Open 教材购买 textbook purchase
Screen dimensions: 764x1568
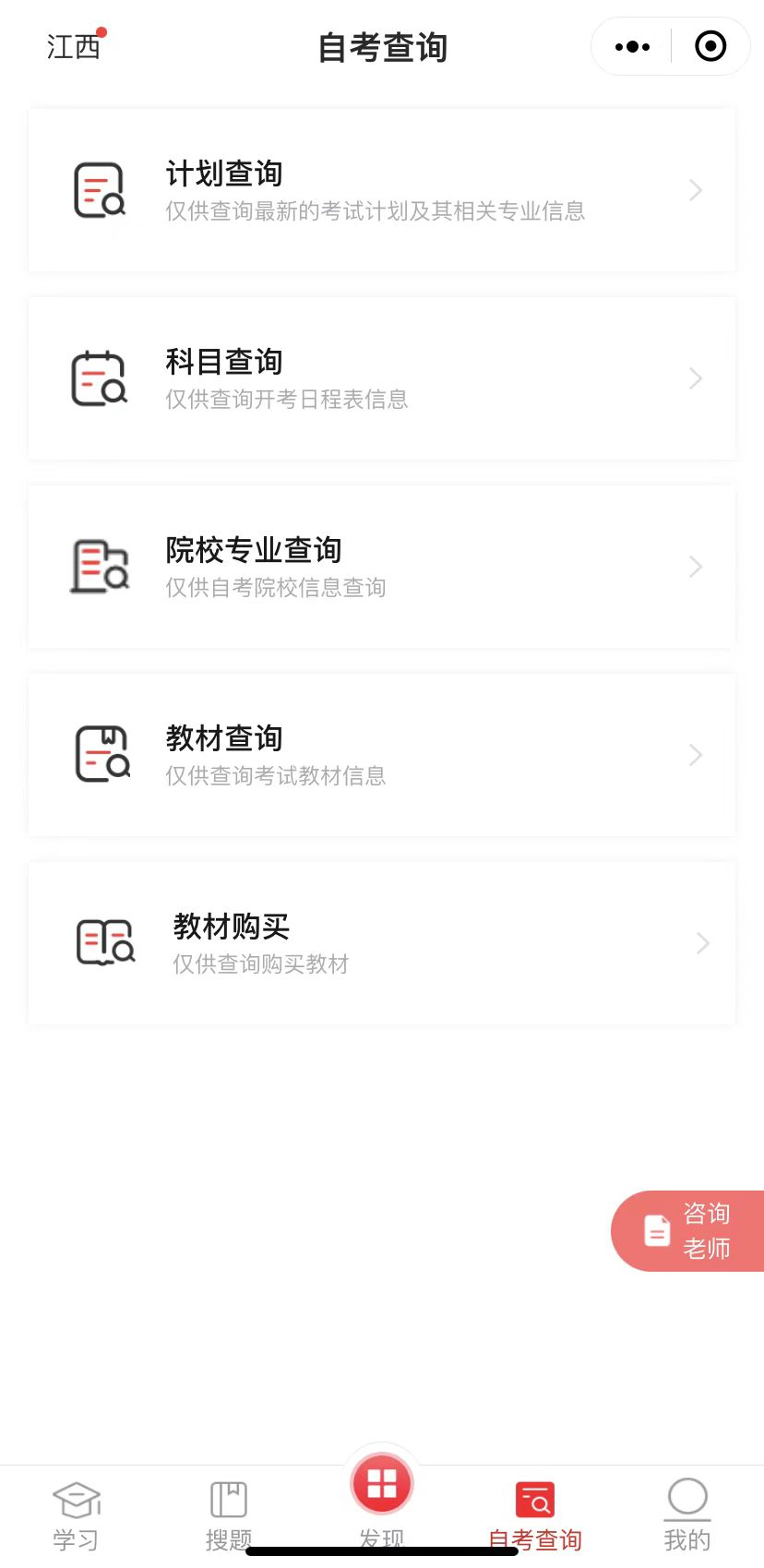(x=382, y=943)
